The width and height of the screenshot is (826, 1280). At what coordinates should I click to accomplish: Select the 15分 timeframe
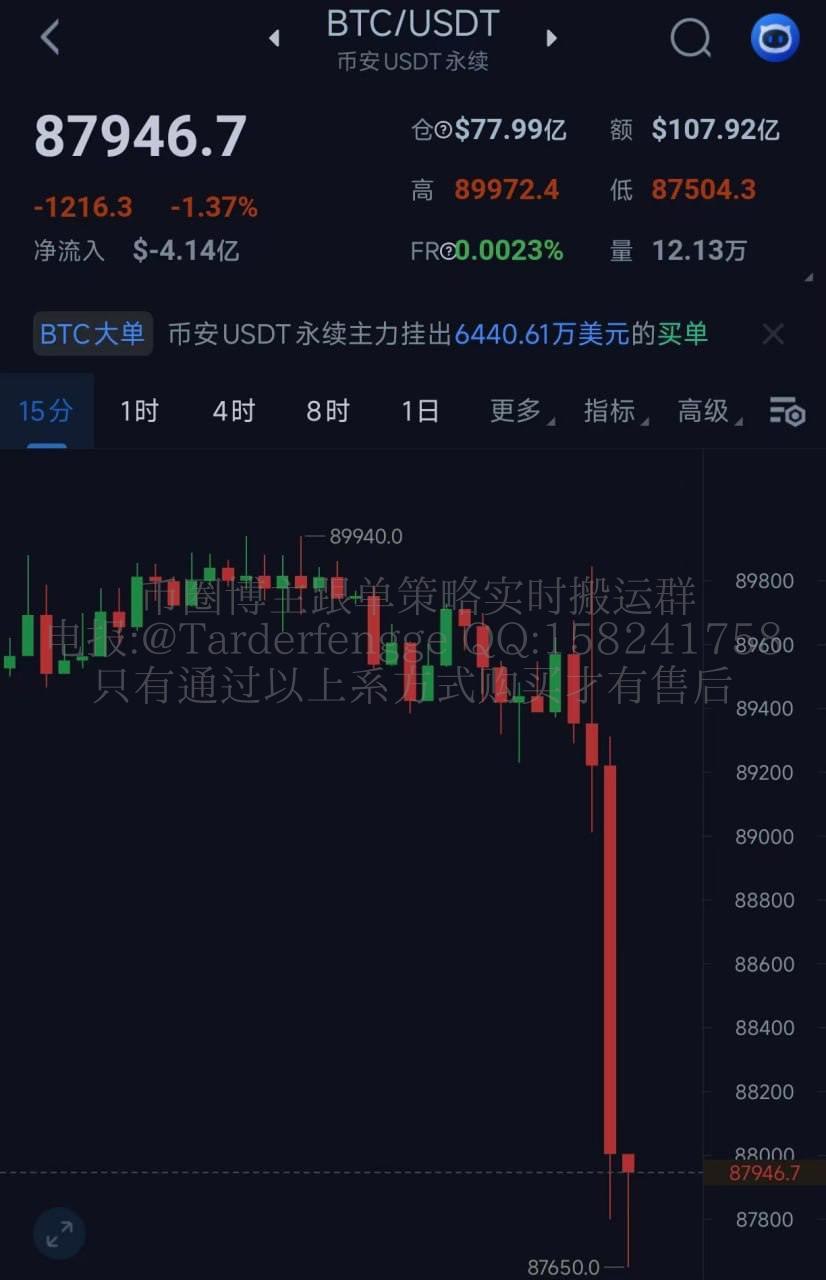point(46,411)
